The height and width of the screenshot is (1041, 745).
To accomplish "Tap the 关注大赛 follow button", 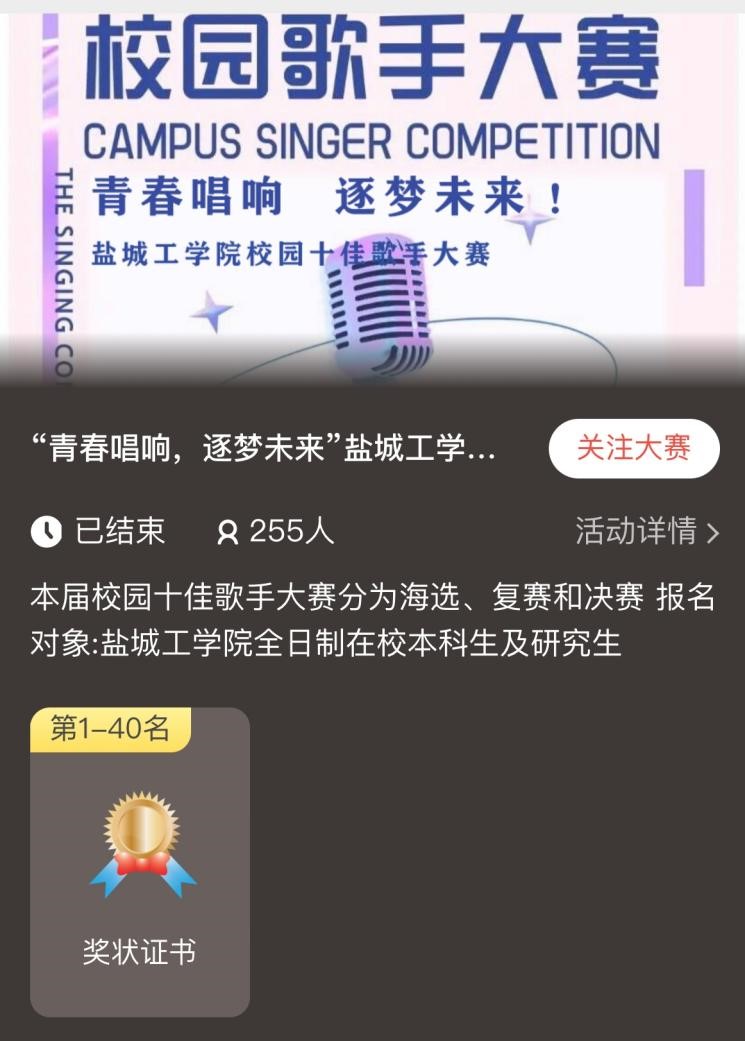I will 634,448.
